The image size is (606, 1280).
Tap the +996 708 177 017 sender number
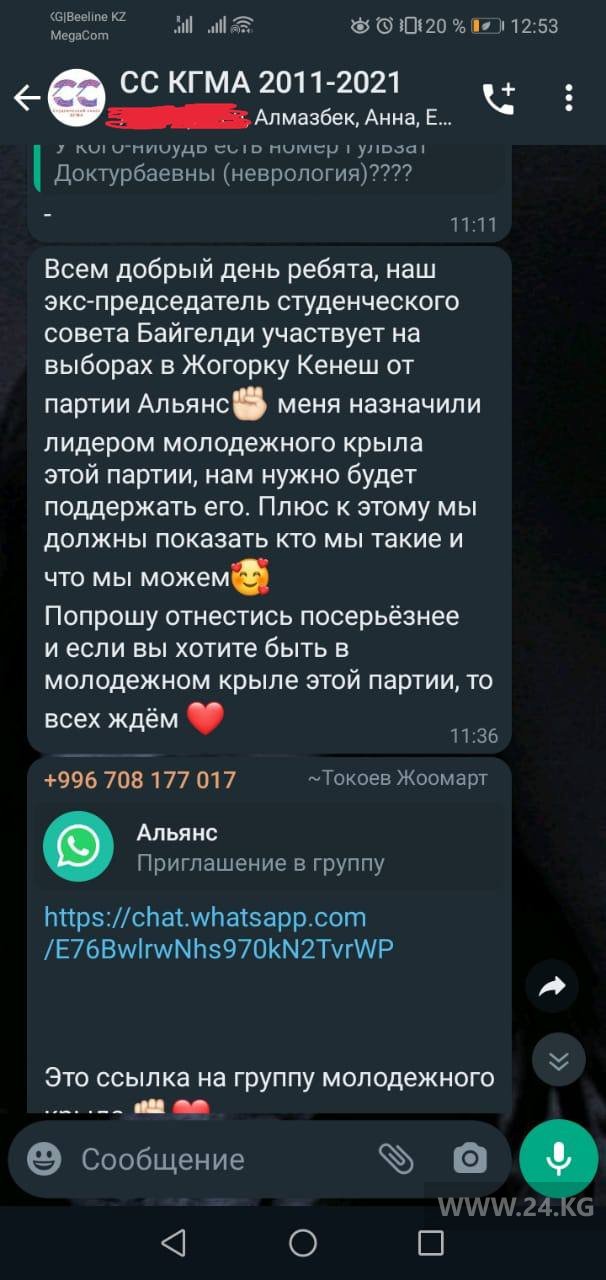pos(141,780)
